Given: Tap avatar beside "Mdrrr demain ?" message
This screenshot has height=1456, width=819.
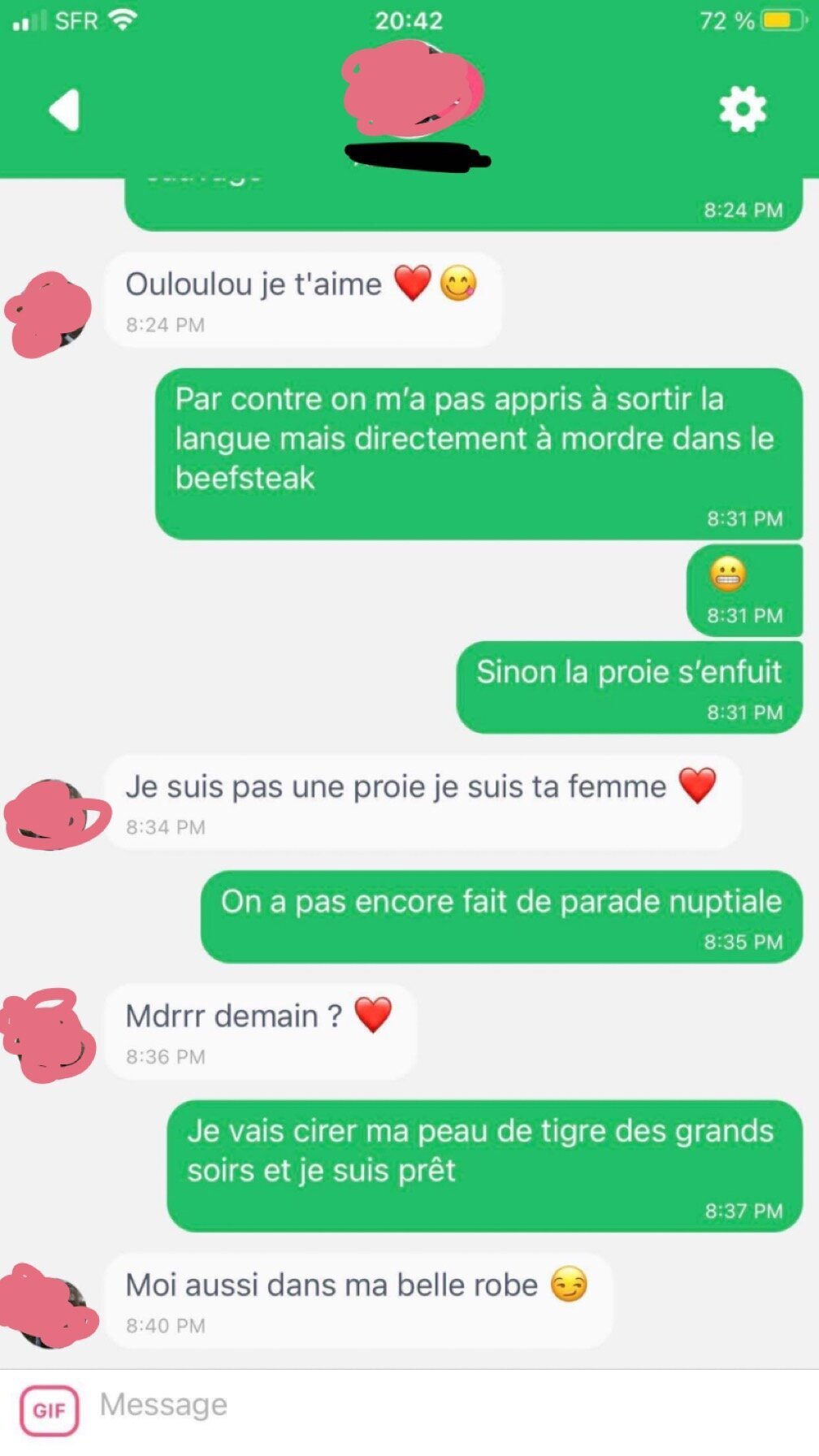Looking at the screenshot, I should [x=50, y=1034].
